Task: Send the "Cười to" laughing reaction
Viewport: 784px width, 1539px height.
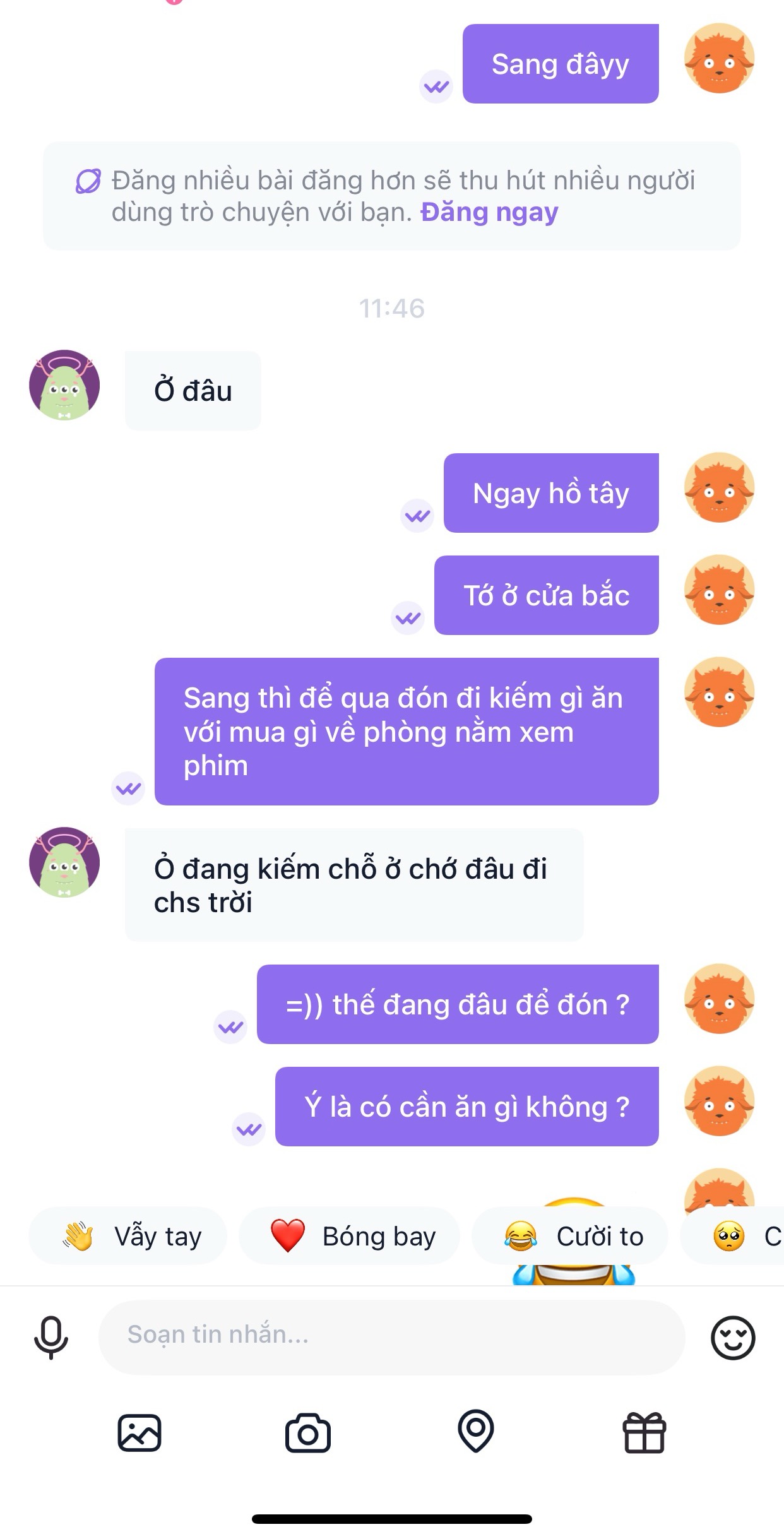Action: [x=570, y=1236]
